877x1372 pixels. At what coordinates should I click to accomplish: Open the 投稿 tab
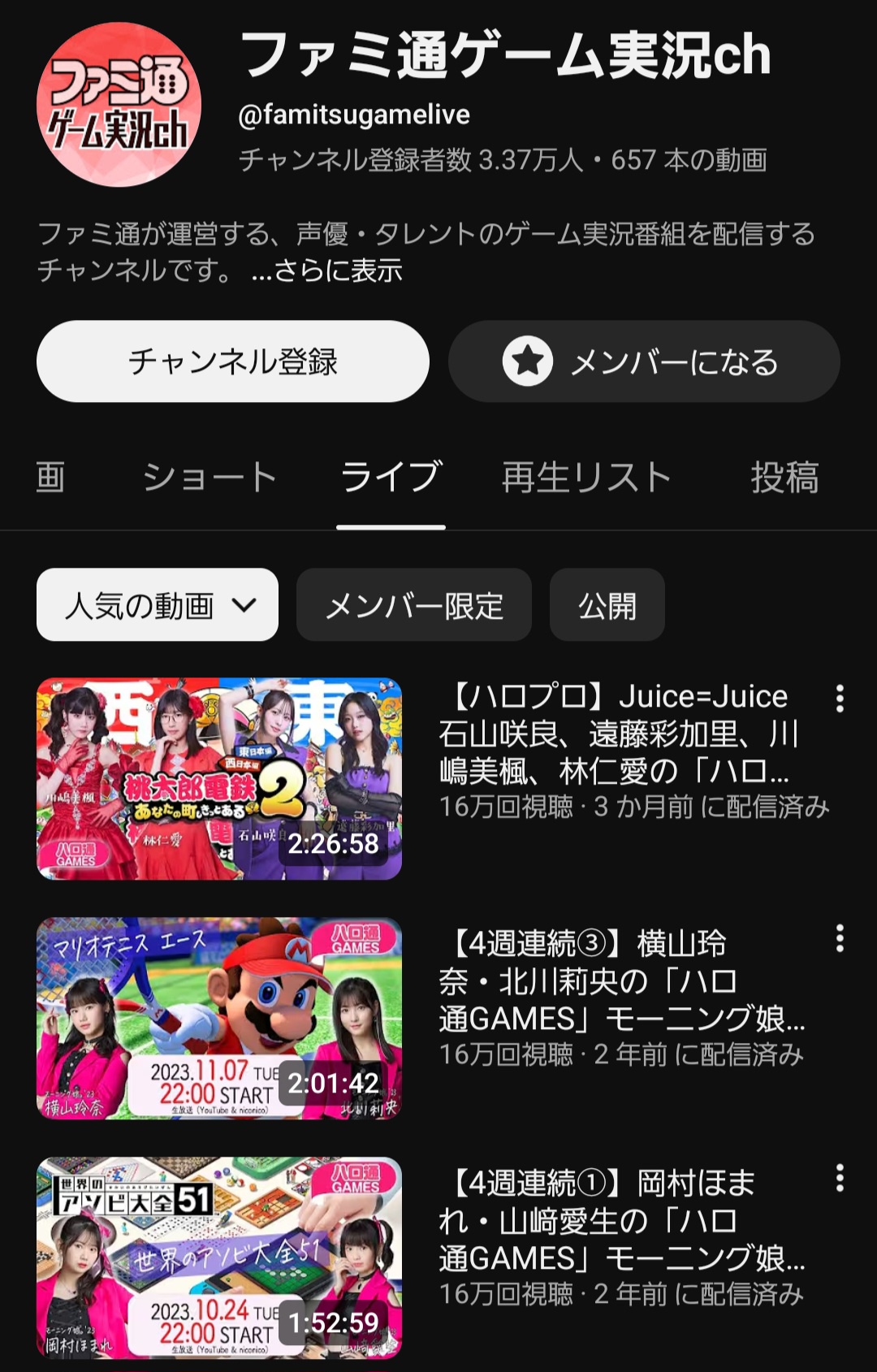(x=784, y=477)
